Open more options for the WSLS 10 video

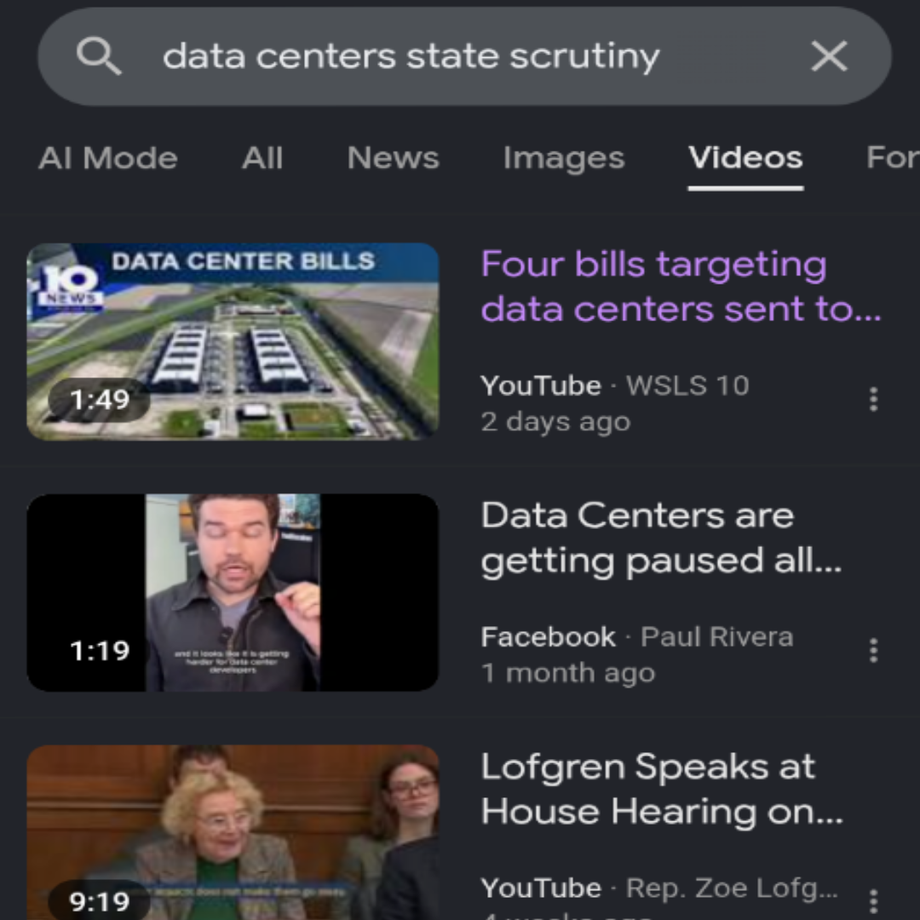[x=873, y=400]
